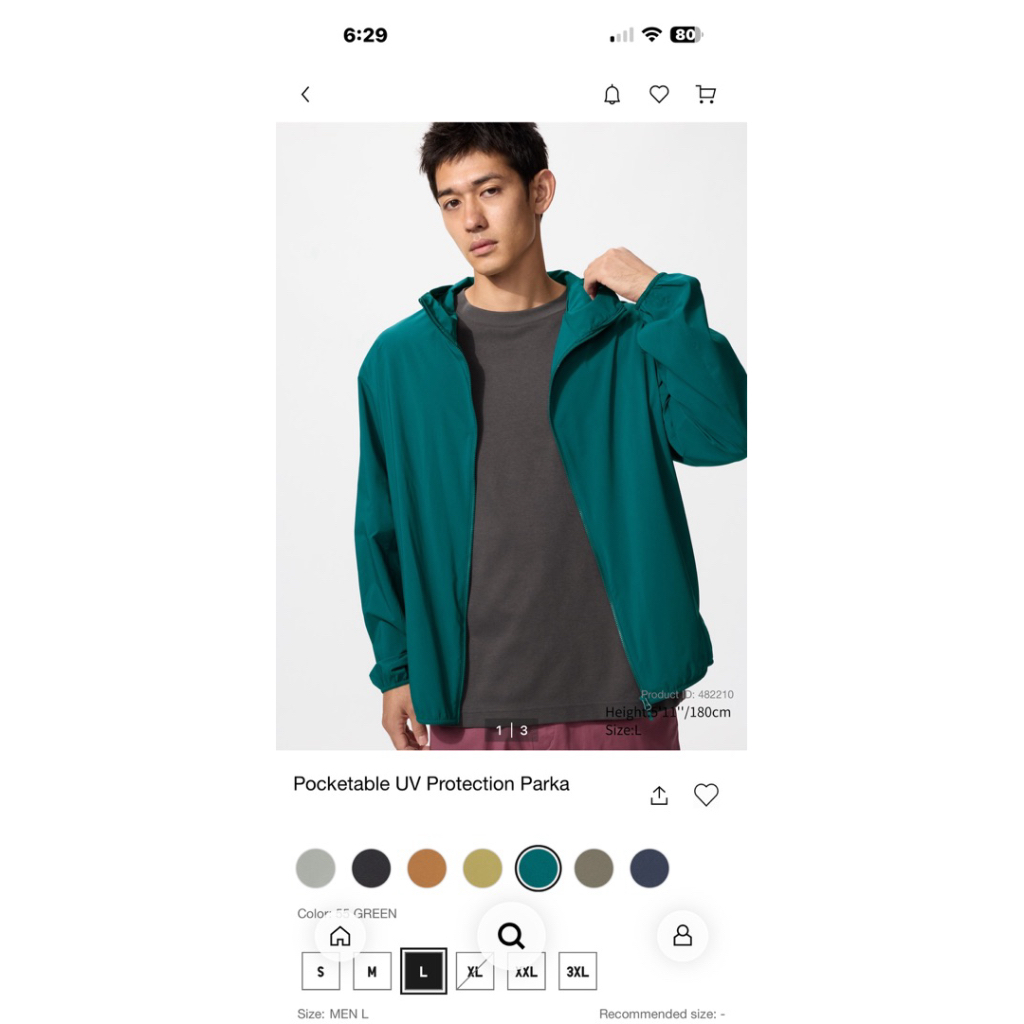The height and width of the screenshot is (1024, 1024).
Task: Select size S
Action: (321, 971)
